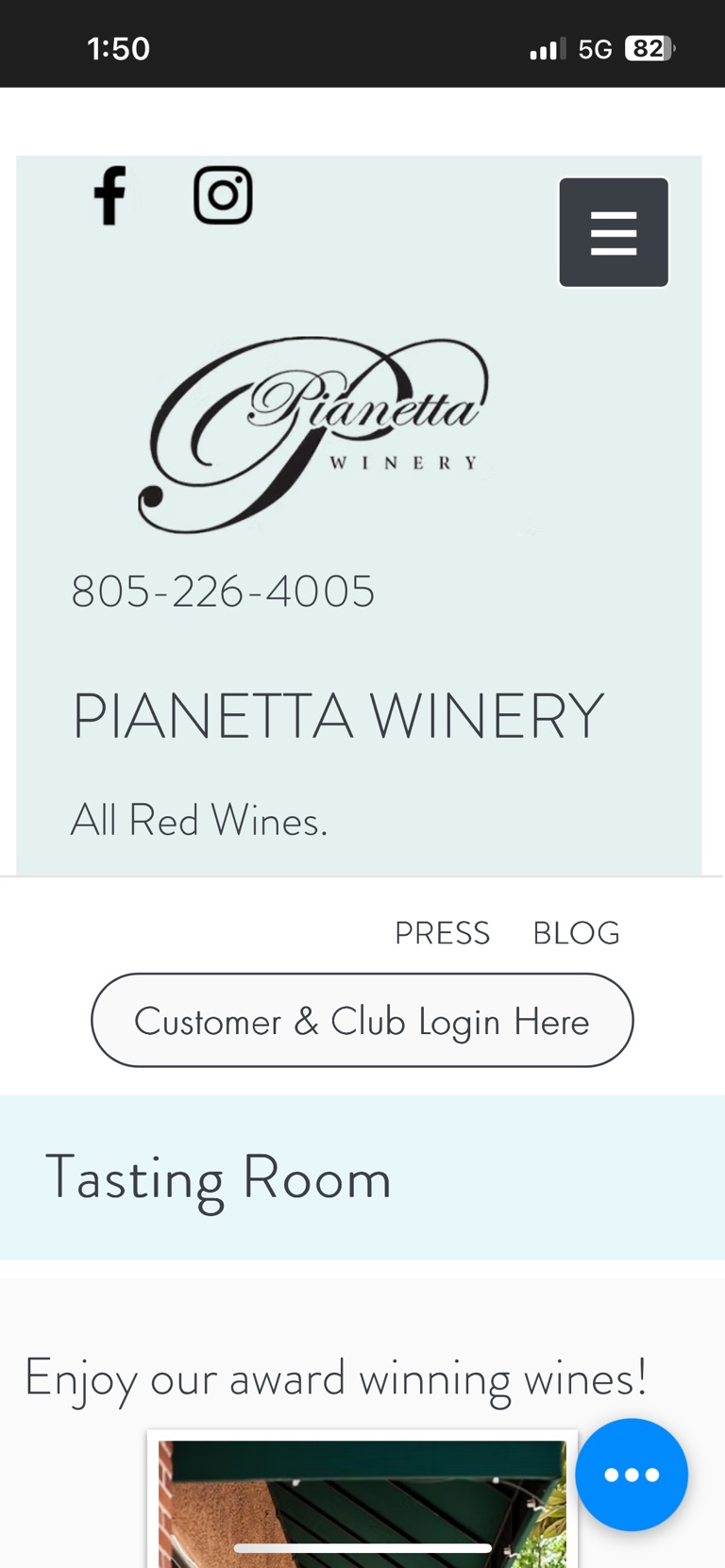The image size is (725, 1568).
Task: Go to the BLOG page
Action: (576, 933)
